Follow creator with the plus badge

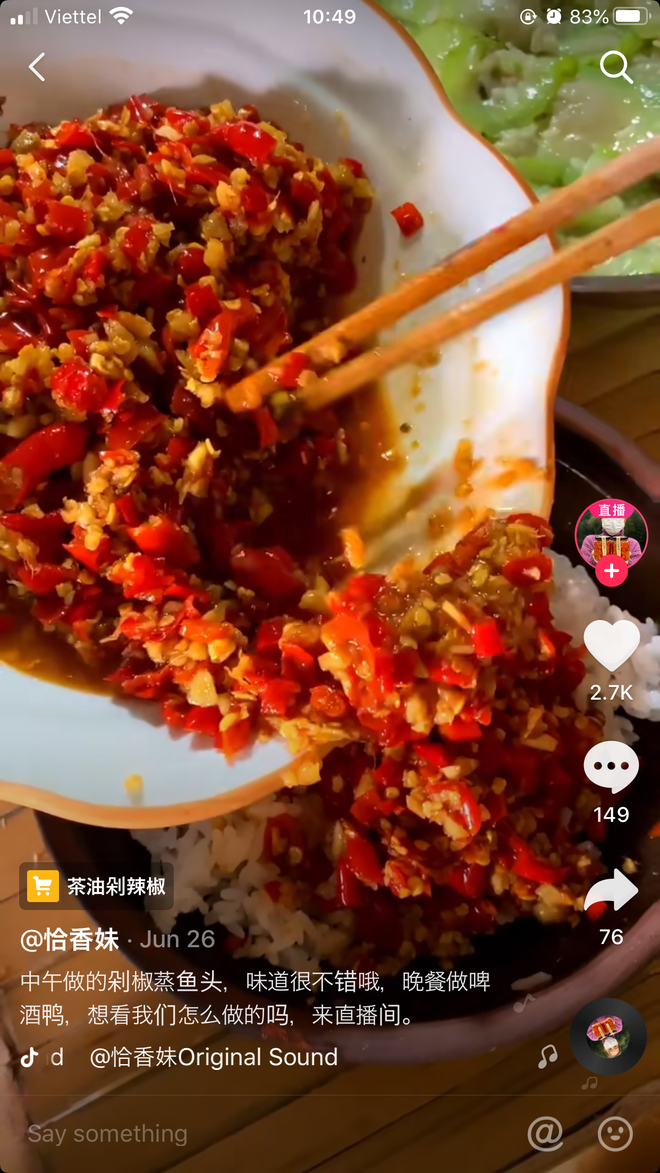coord(611,572)
